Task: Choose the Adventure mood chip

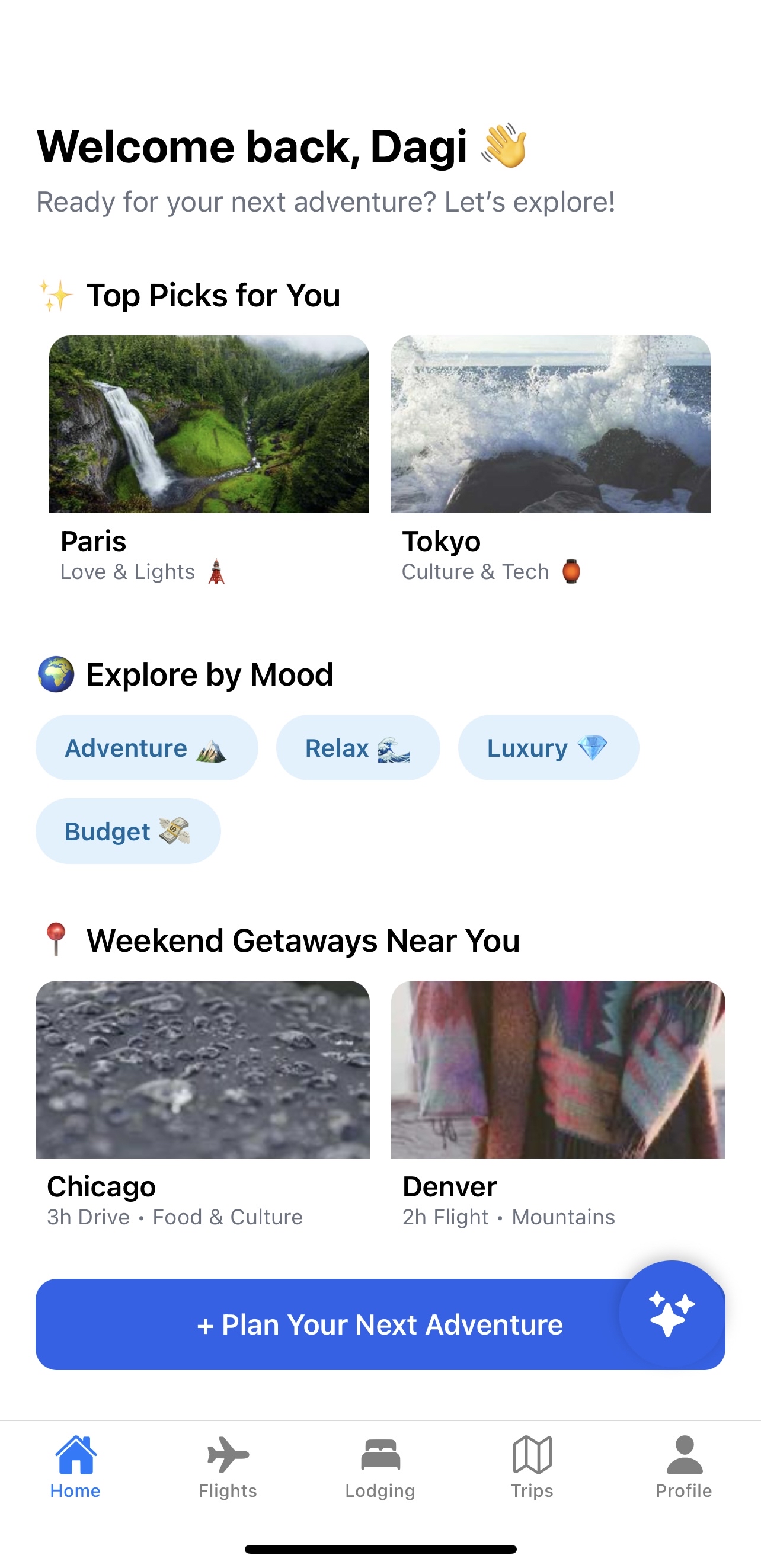Action: coord(147,747)
